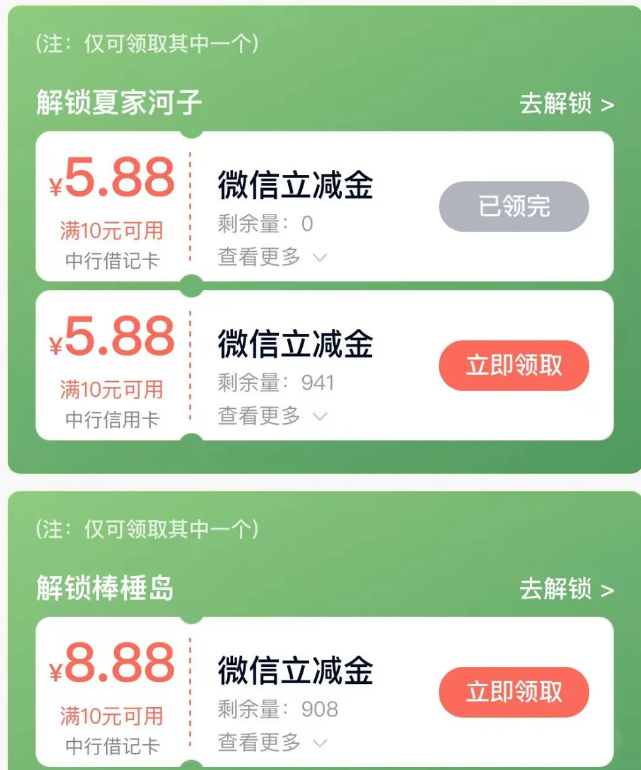Expand 查看更多 under 剩余量 941 coupon
This screenshot has width=641, height=770.
click(x=272, y=416)
